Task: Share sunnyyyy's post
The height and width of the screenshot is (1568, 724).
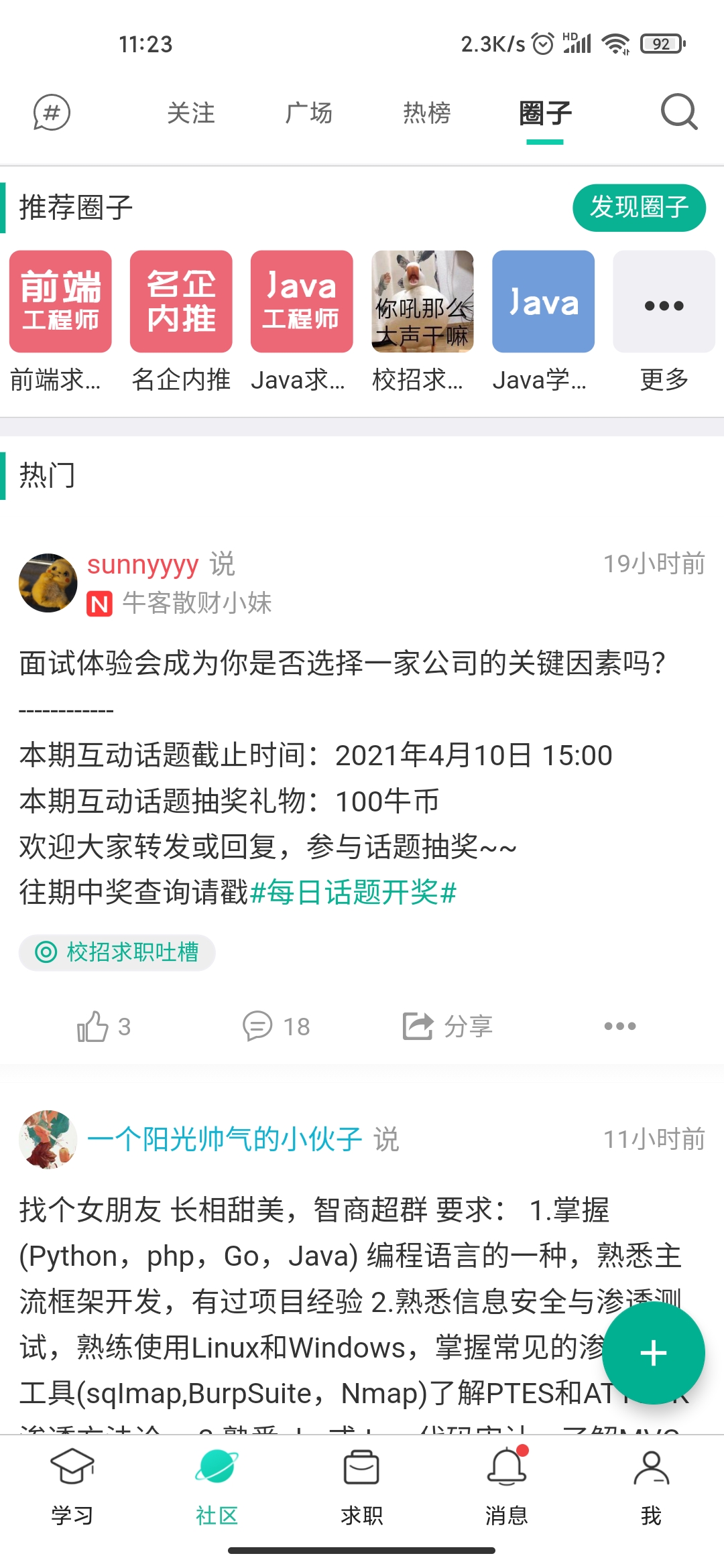Action: click(x=448, y=1026)
